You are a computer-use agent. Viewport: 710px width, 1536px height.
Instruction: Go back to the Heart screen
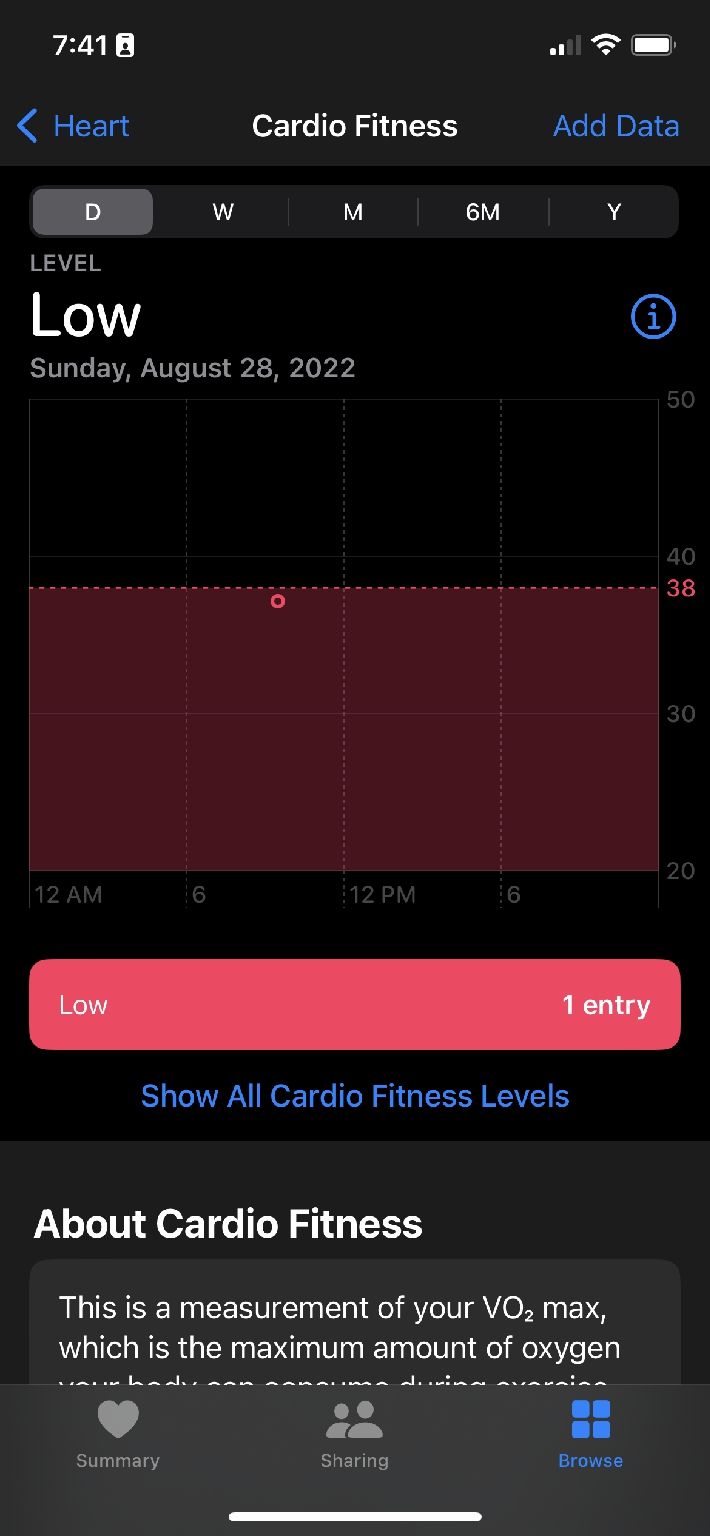[74, 126]
